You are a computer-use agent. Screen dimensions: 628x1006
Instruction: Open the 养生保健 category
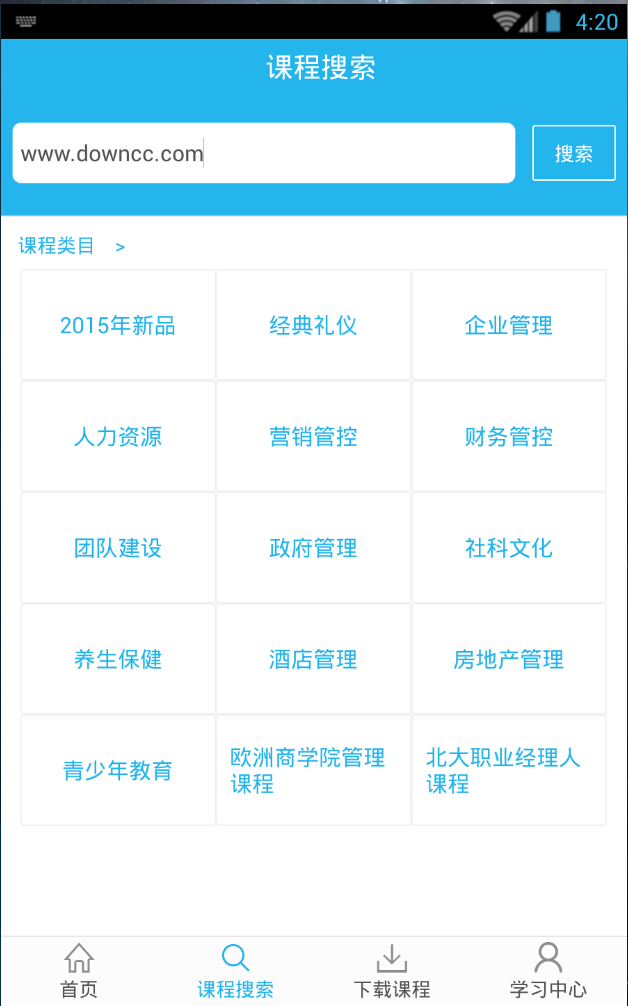click(118, 660)
